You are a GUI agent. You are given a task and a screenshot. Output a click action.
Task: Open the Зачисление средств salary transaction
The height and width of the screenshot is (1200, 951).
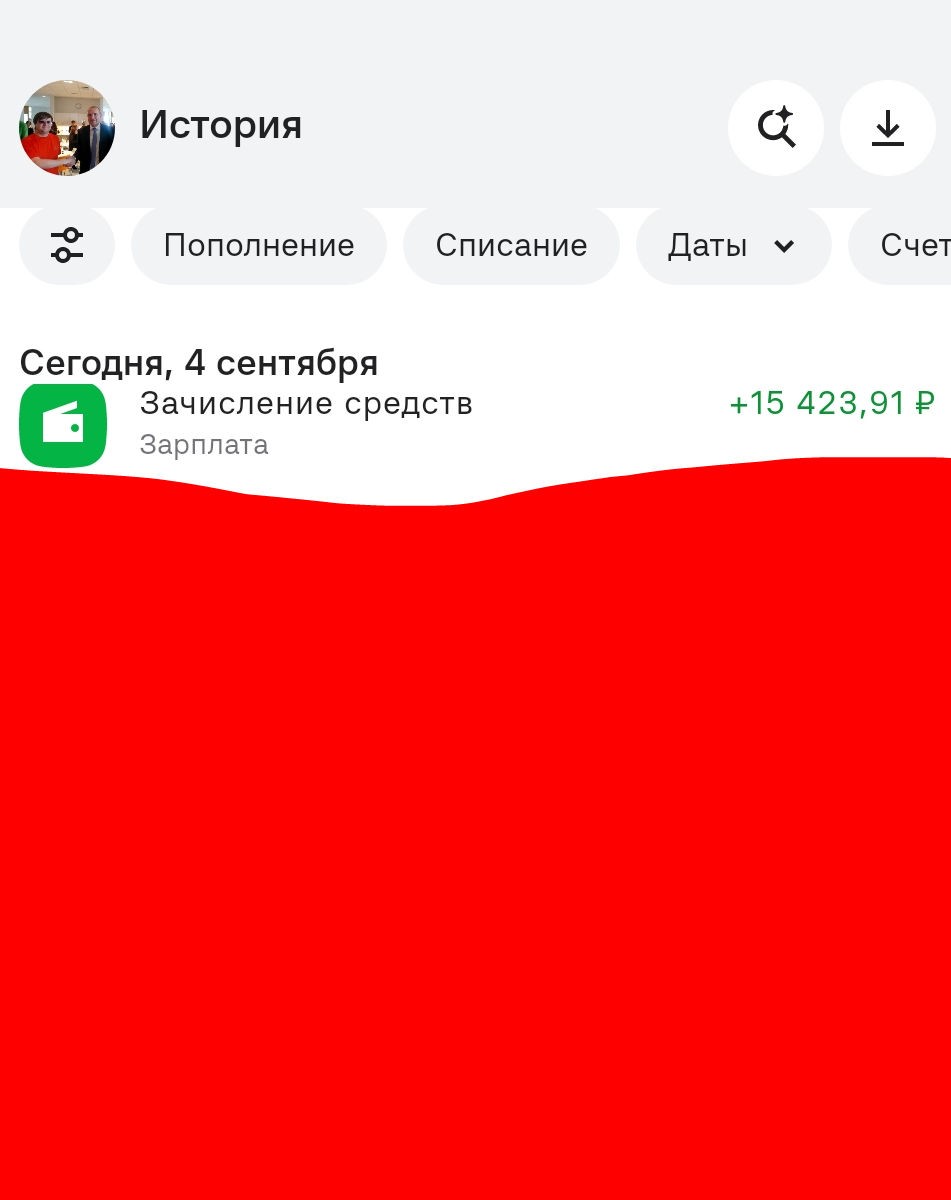pos(476,424)
